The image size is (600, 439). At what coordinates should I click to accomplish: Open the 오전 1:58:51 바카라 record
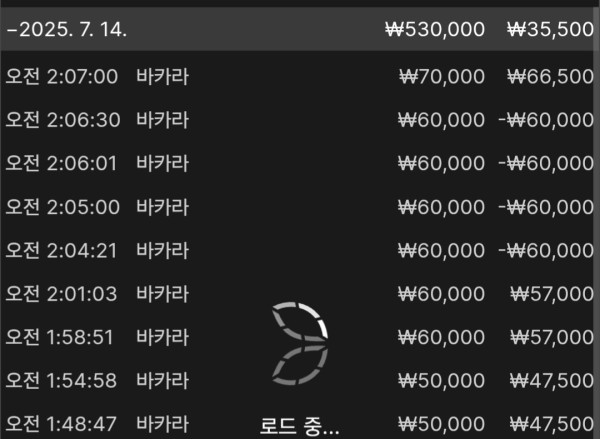300,337
